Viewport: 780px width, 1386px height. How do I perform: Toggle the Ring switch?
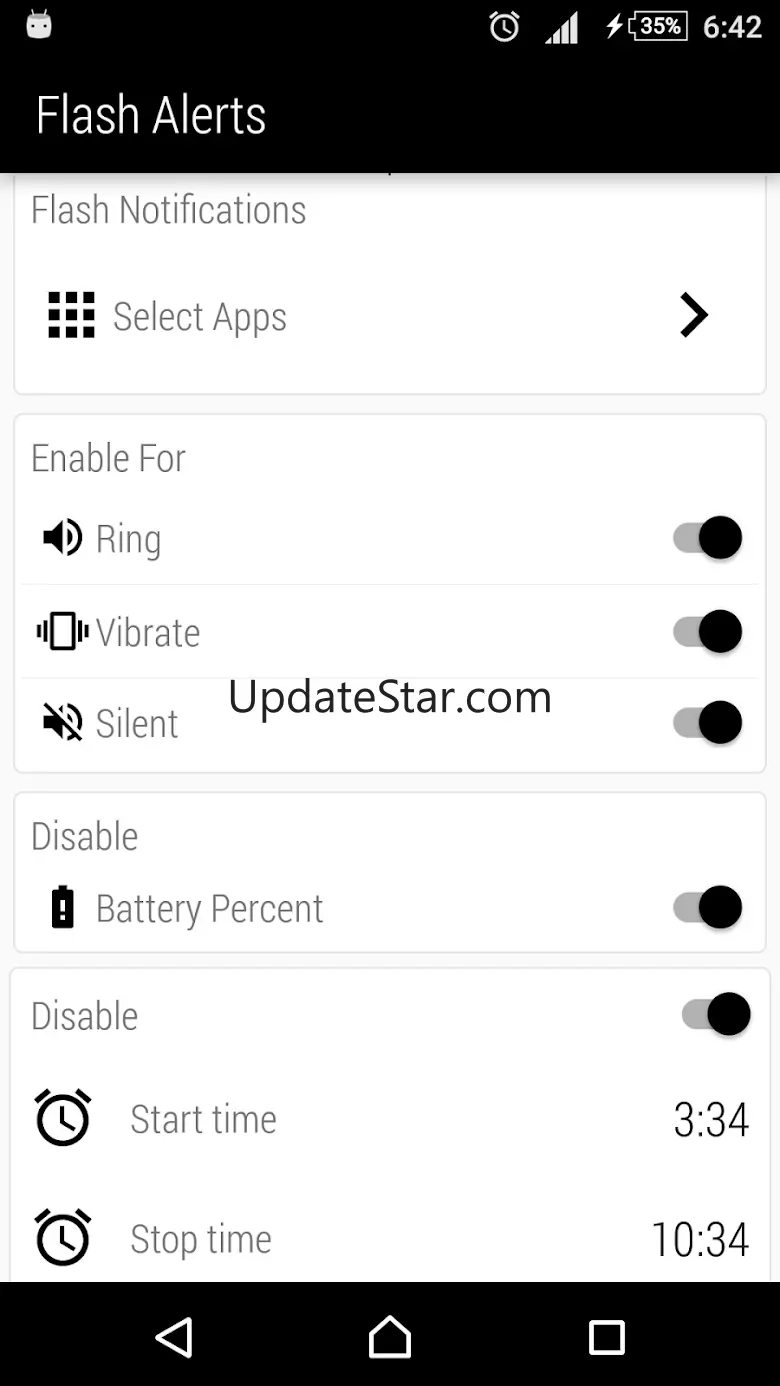click(x=707, y=538)
